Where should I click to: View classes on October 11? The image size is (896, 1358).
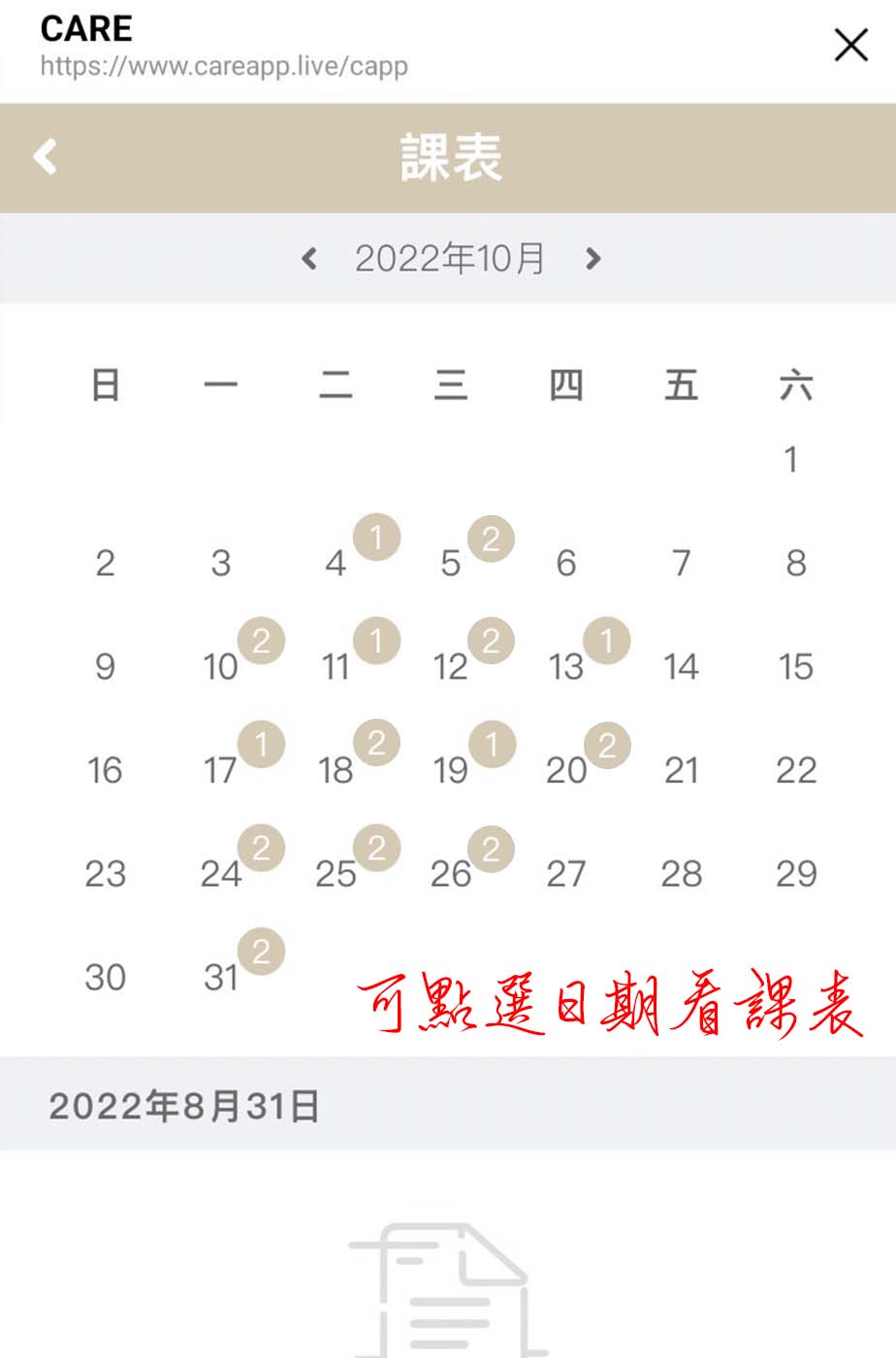point(336,667)
